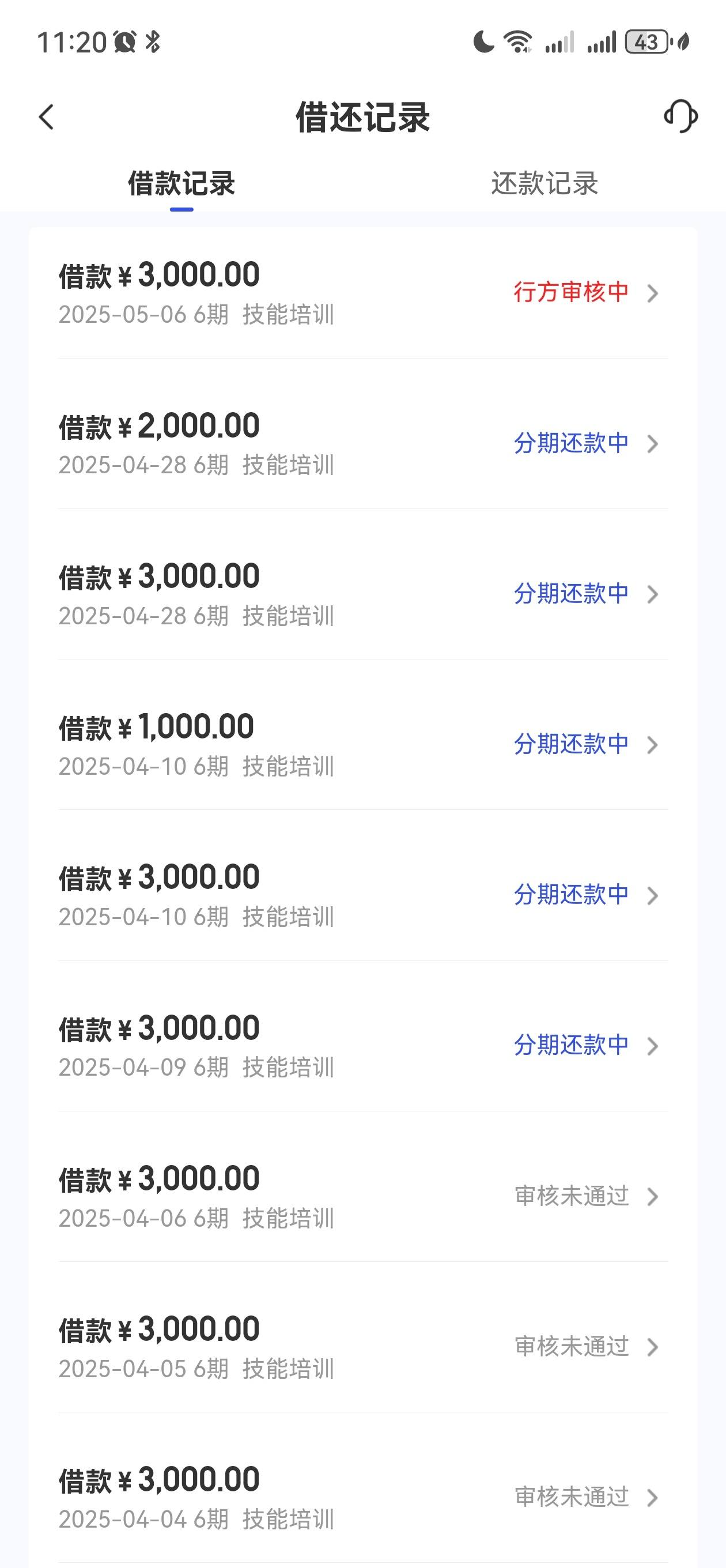Open the ¥1,000.00 loan from 2025-04-10
Screen dimensions: 726x1568
point(362,745)
